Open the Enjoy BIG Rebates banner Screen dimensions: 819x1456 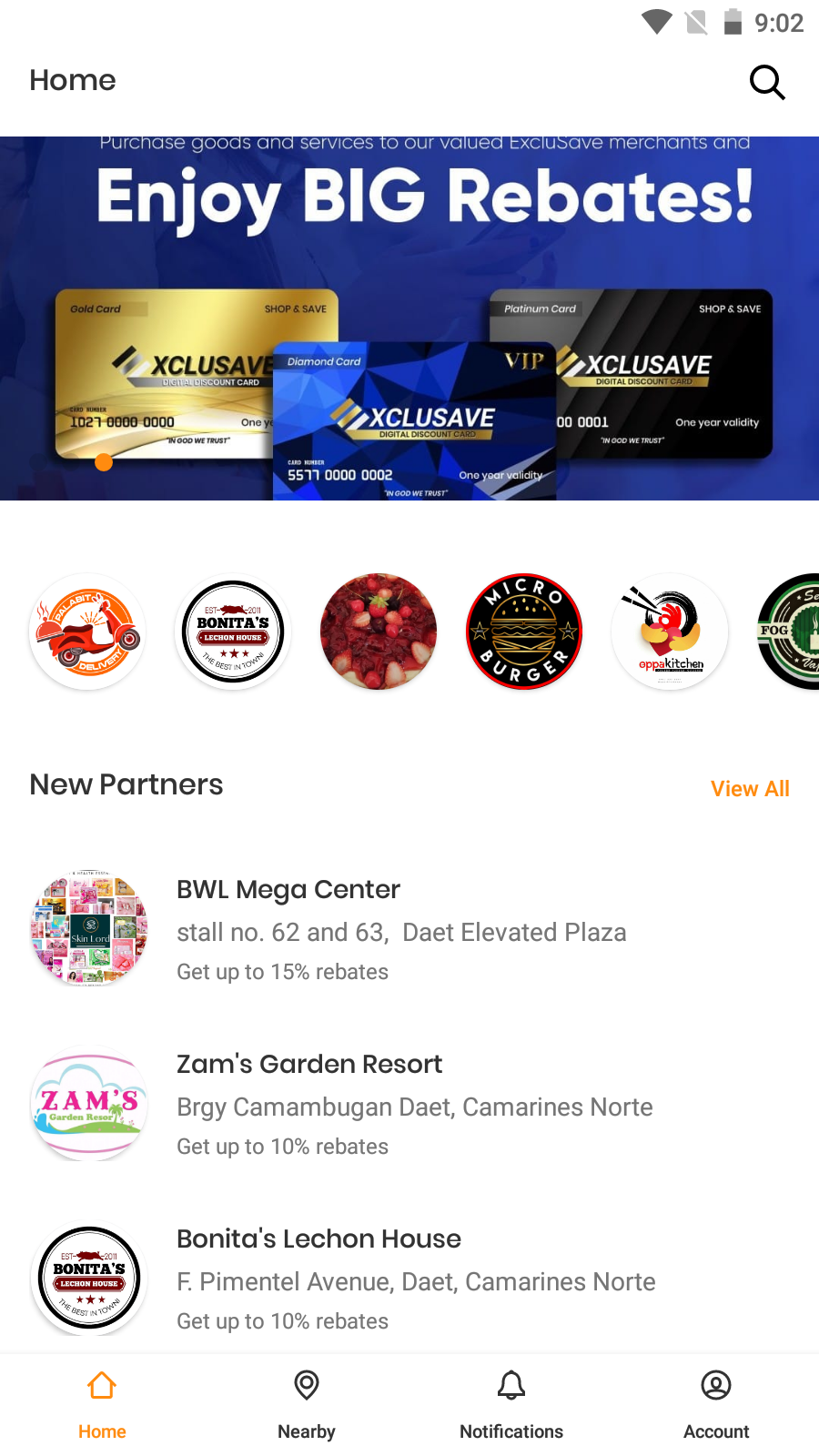[409, 318]
